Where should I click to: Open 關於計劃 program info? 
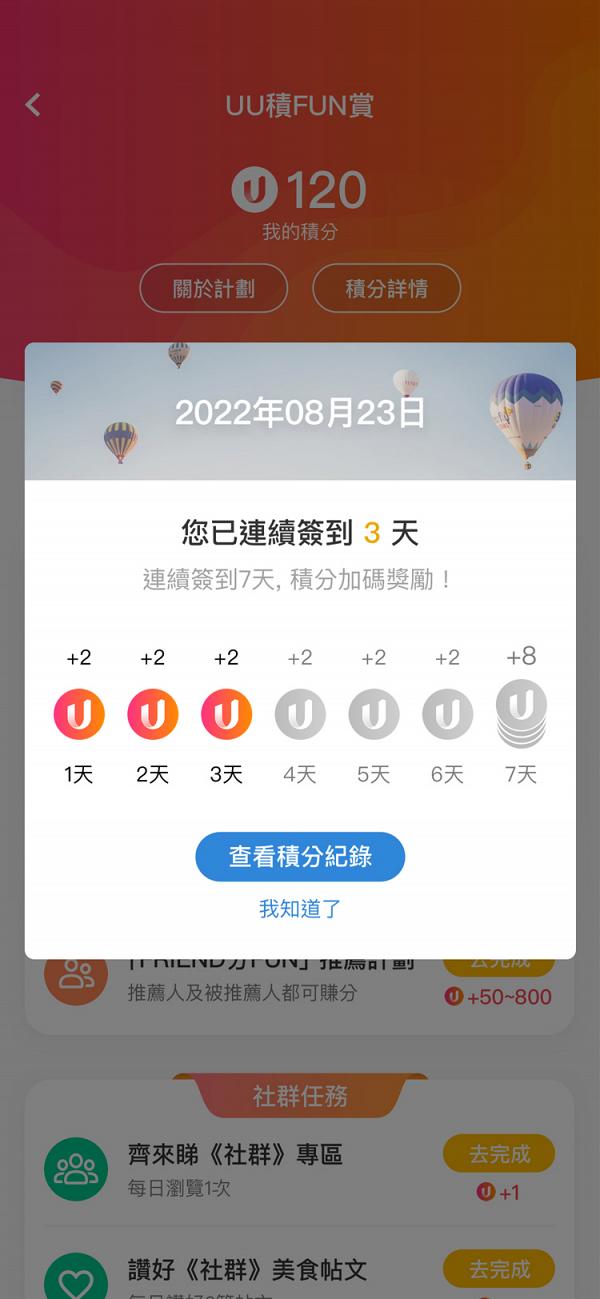(x=213, y=289)
